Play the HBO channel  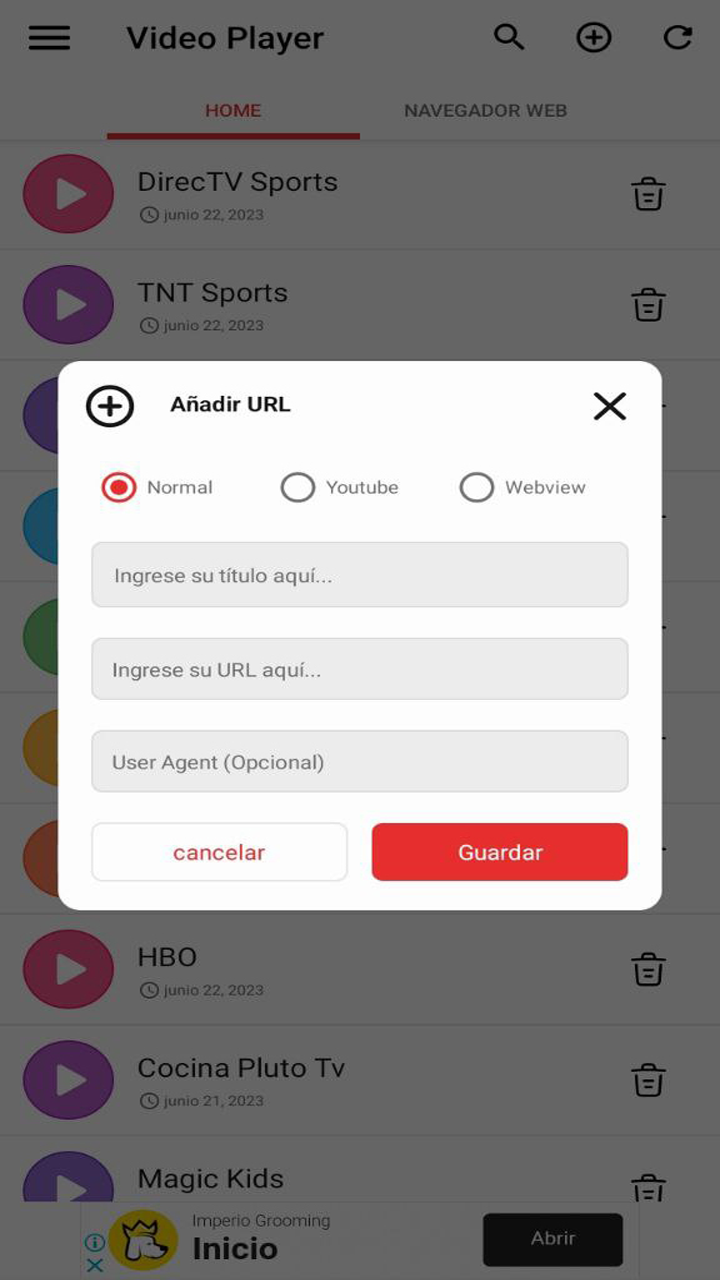coord(69,969)
